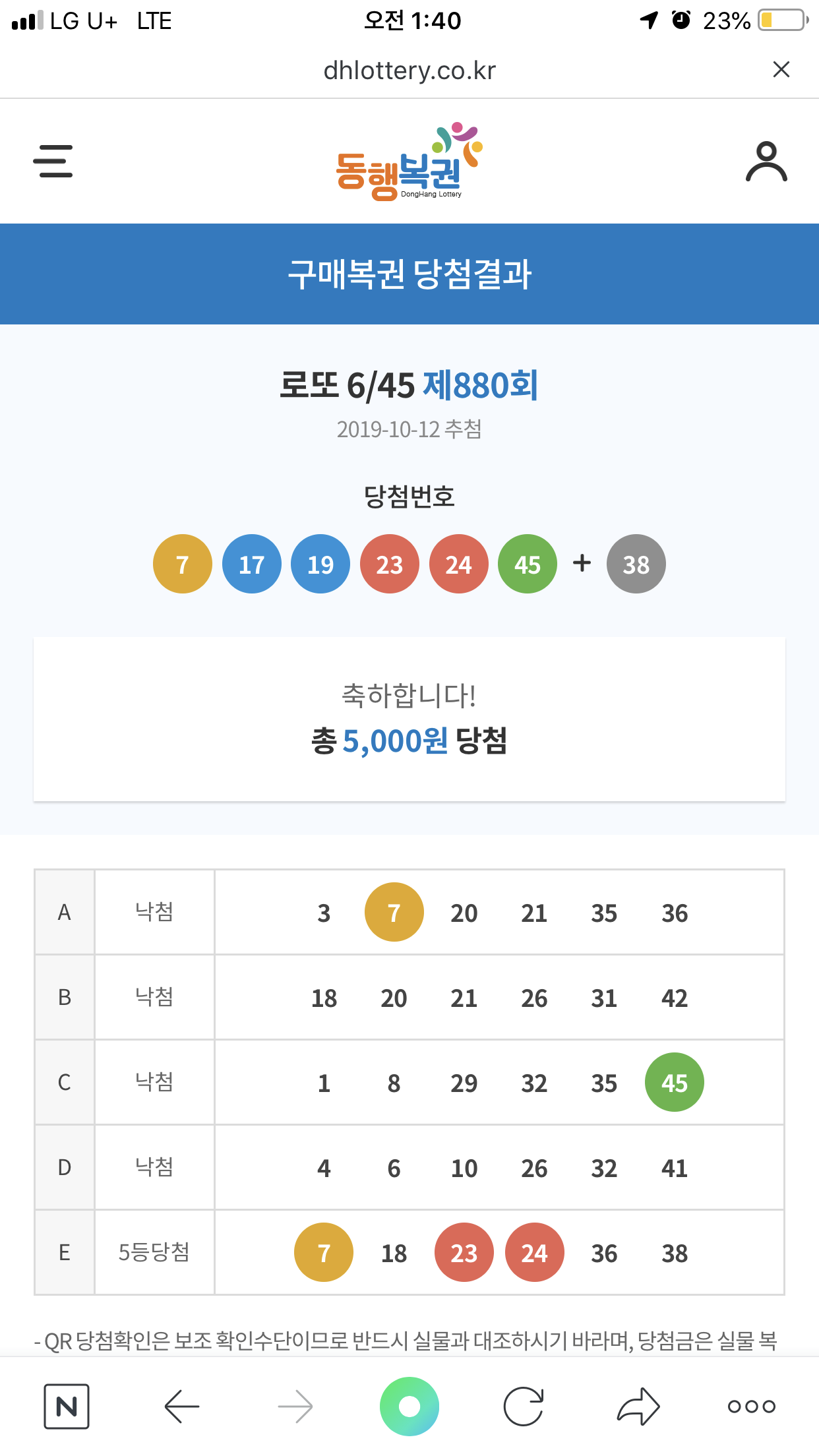Open the hamburger menu
This screenshot has height=1456, width=819.
[x=53, y=161]
